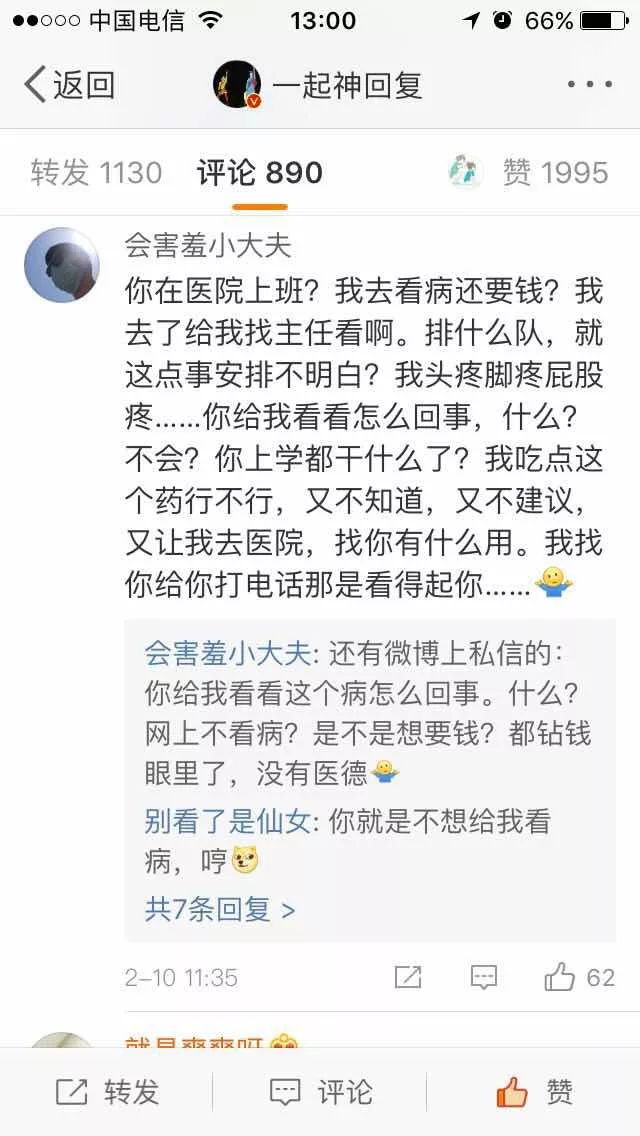This screenshot has width=640, height=1136.
Task: Tap 评论 in the bottom bar
Action: coord(320,1092)
